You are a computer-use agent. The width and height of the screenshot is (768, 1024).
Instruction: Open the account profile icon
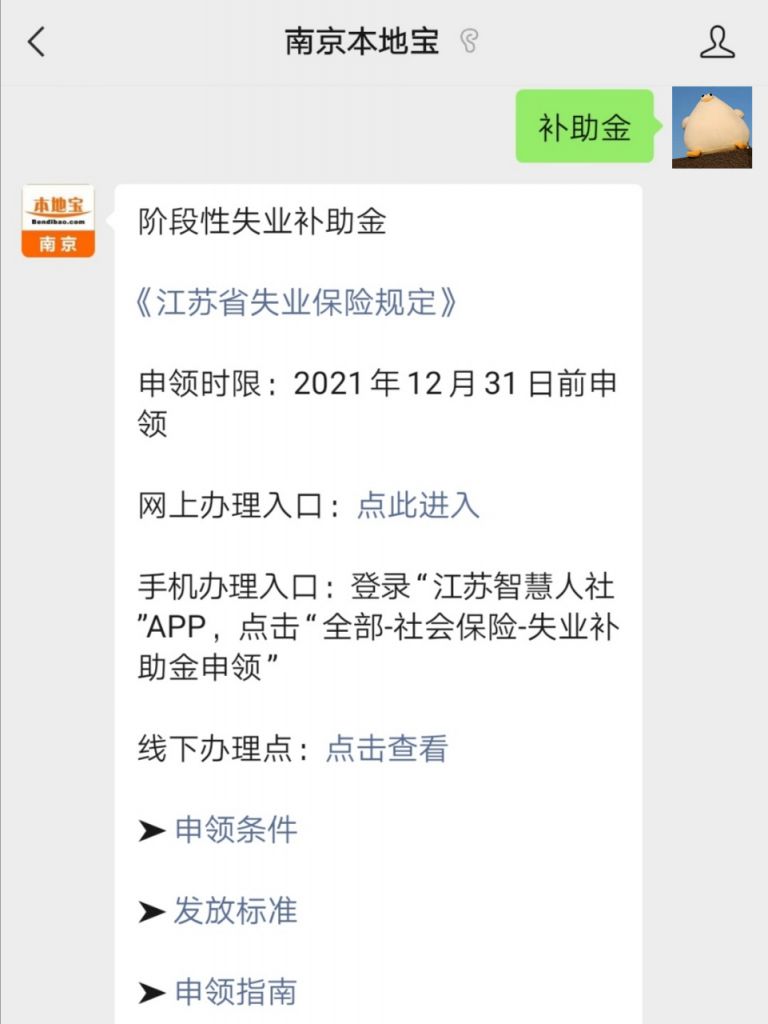click(x=716, y=42)
